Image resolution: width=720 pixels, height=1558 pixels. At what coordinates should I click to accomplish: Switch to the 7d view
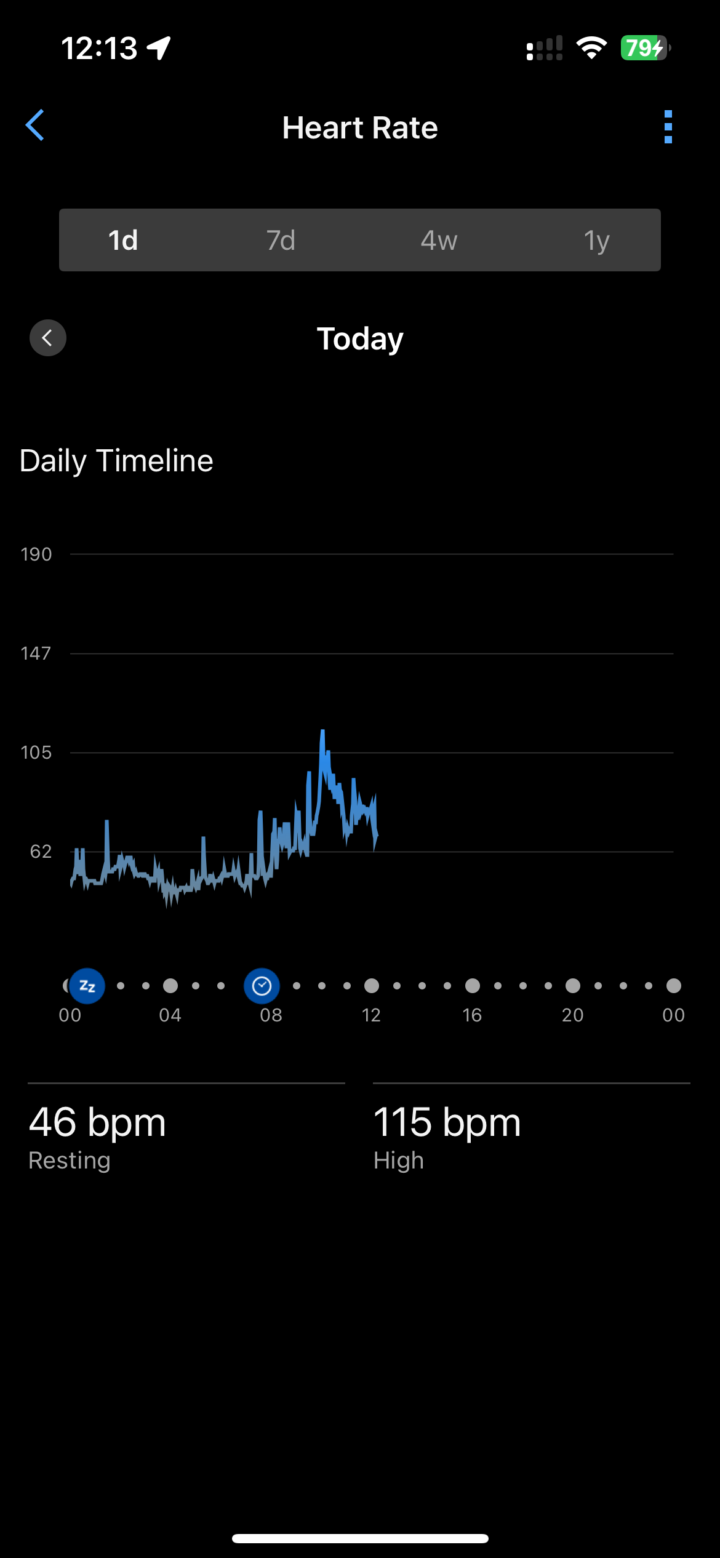[x=281, y=240]
